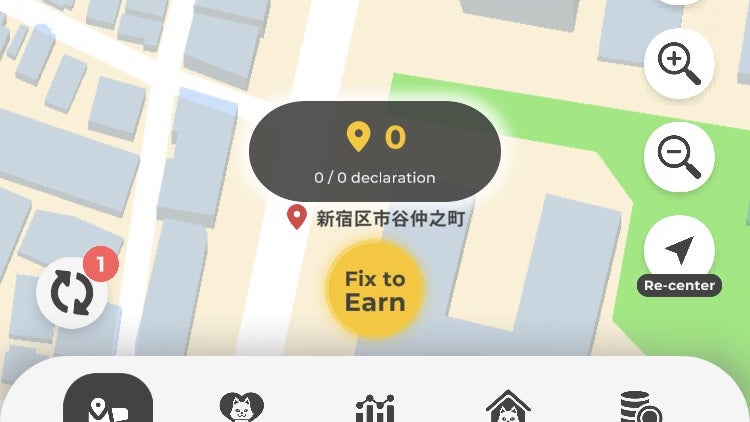
Task: Go to the cat house tab
Action: pyautogui.click(x=508, y=406)
